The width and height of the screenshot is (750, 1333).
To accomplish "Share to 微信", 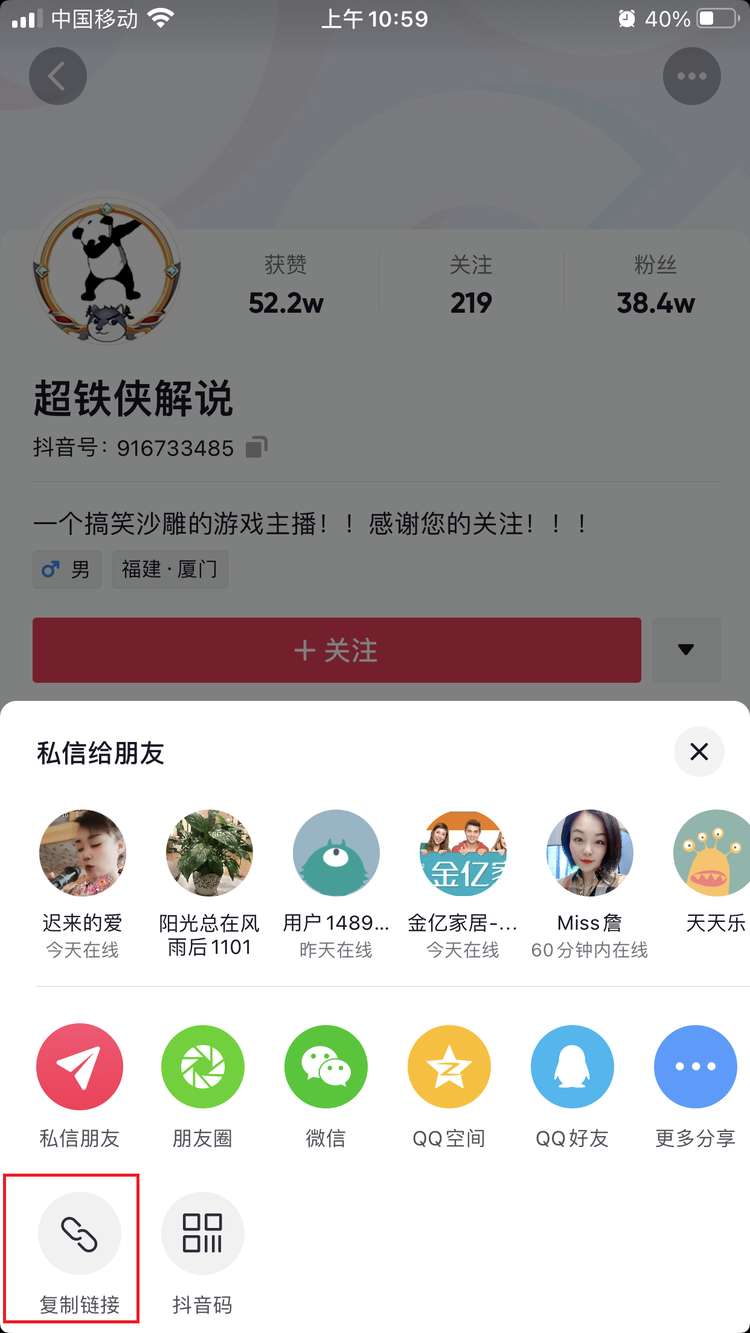I will 326,1067.
